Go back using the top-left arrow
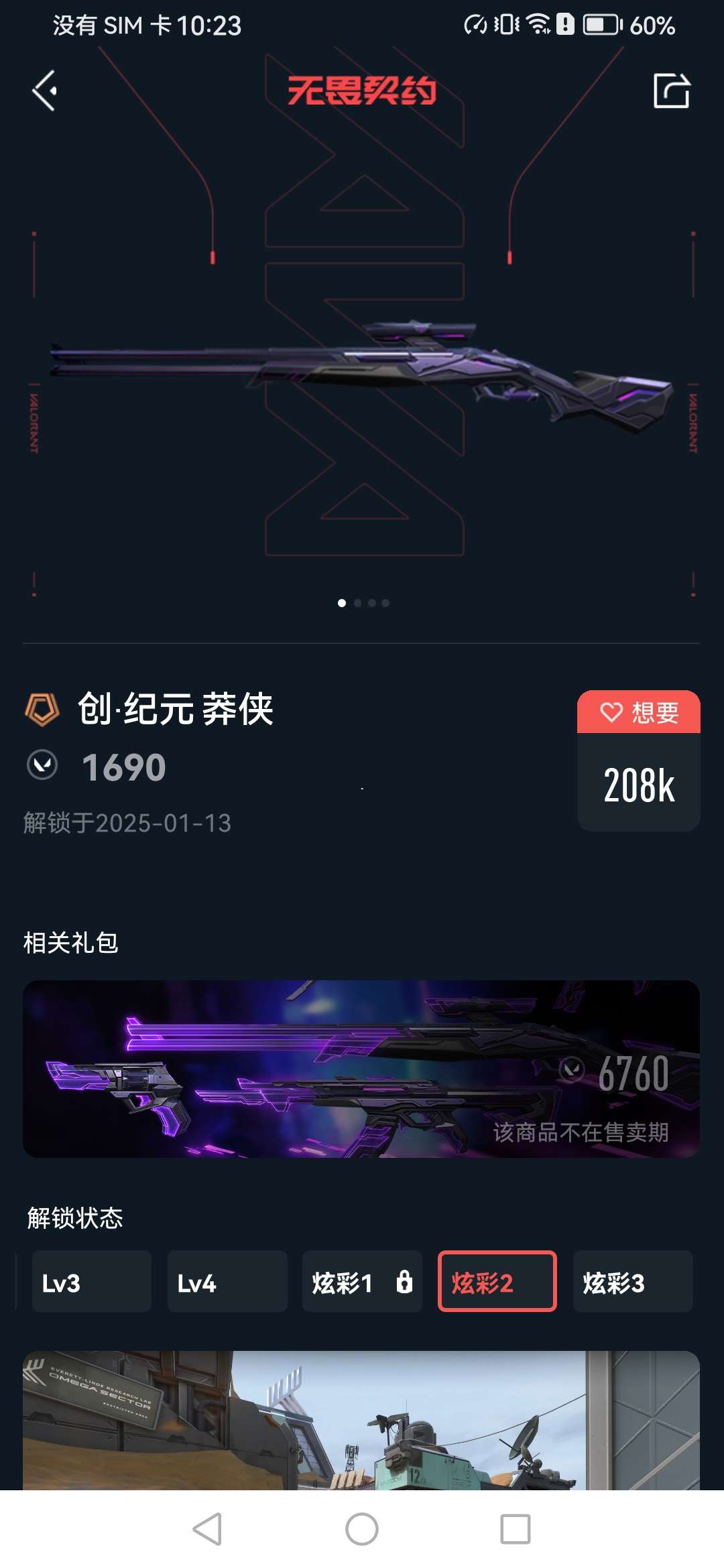Screen dimensions: 724x1568 pyautogui.click(x=45, y=90)
